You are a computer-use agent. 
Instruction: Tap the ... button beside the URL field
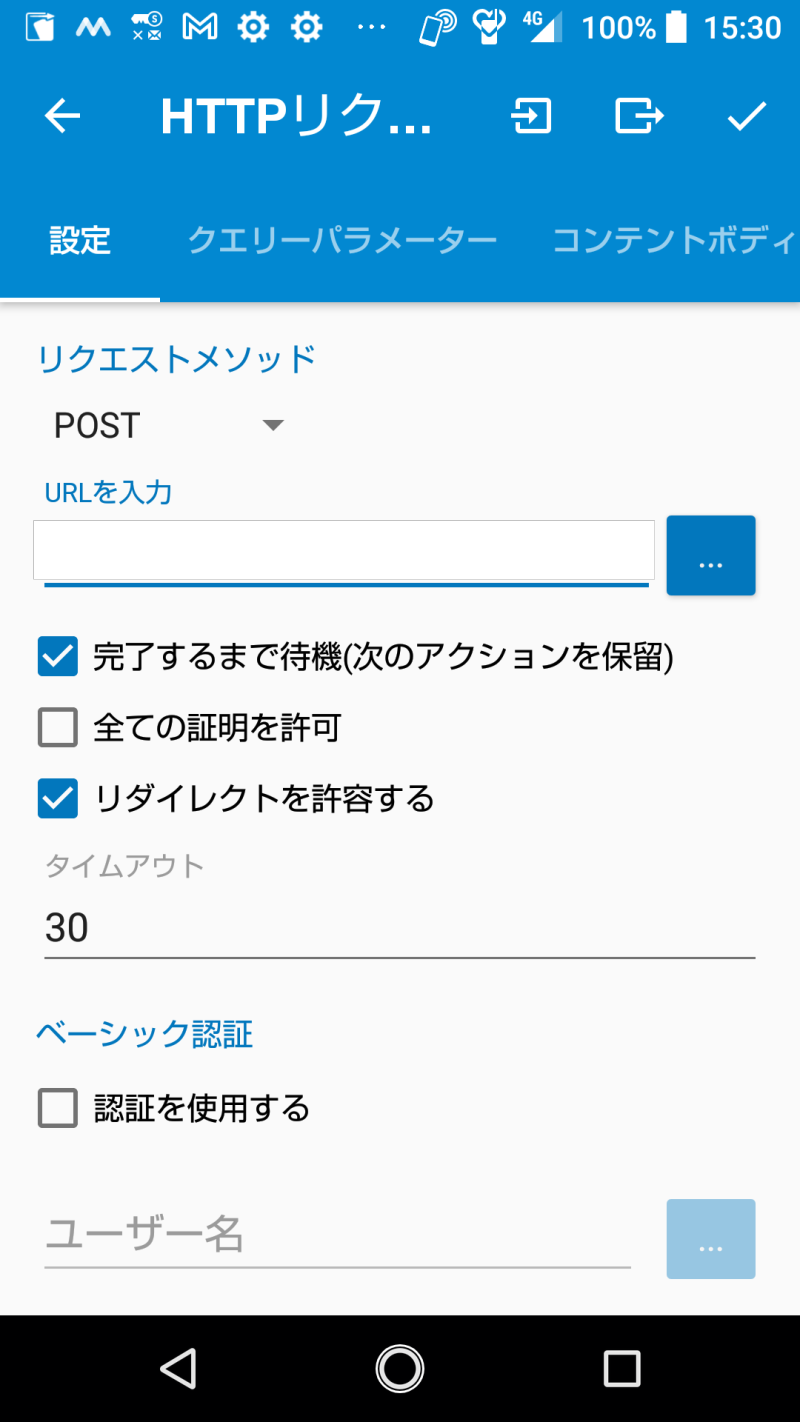(x=710, y=556)
